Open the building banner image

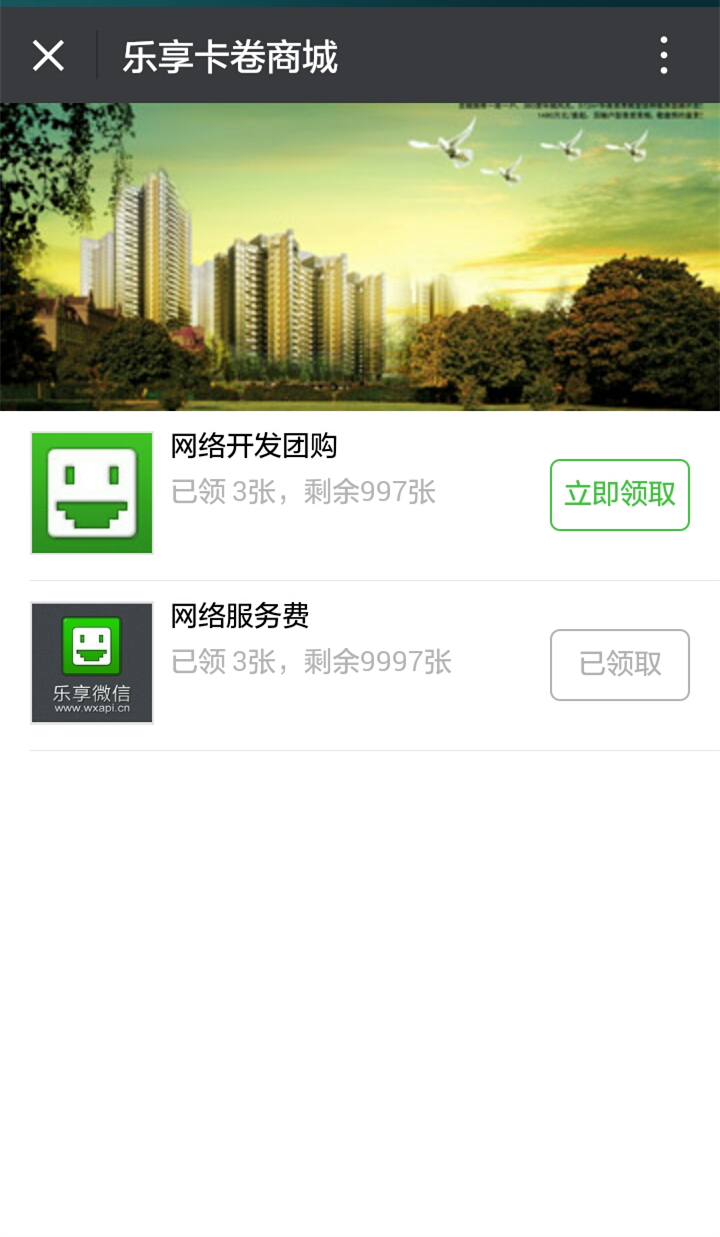click(x=360, y=257)
